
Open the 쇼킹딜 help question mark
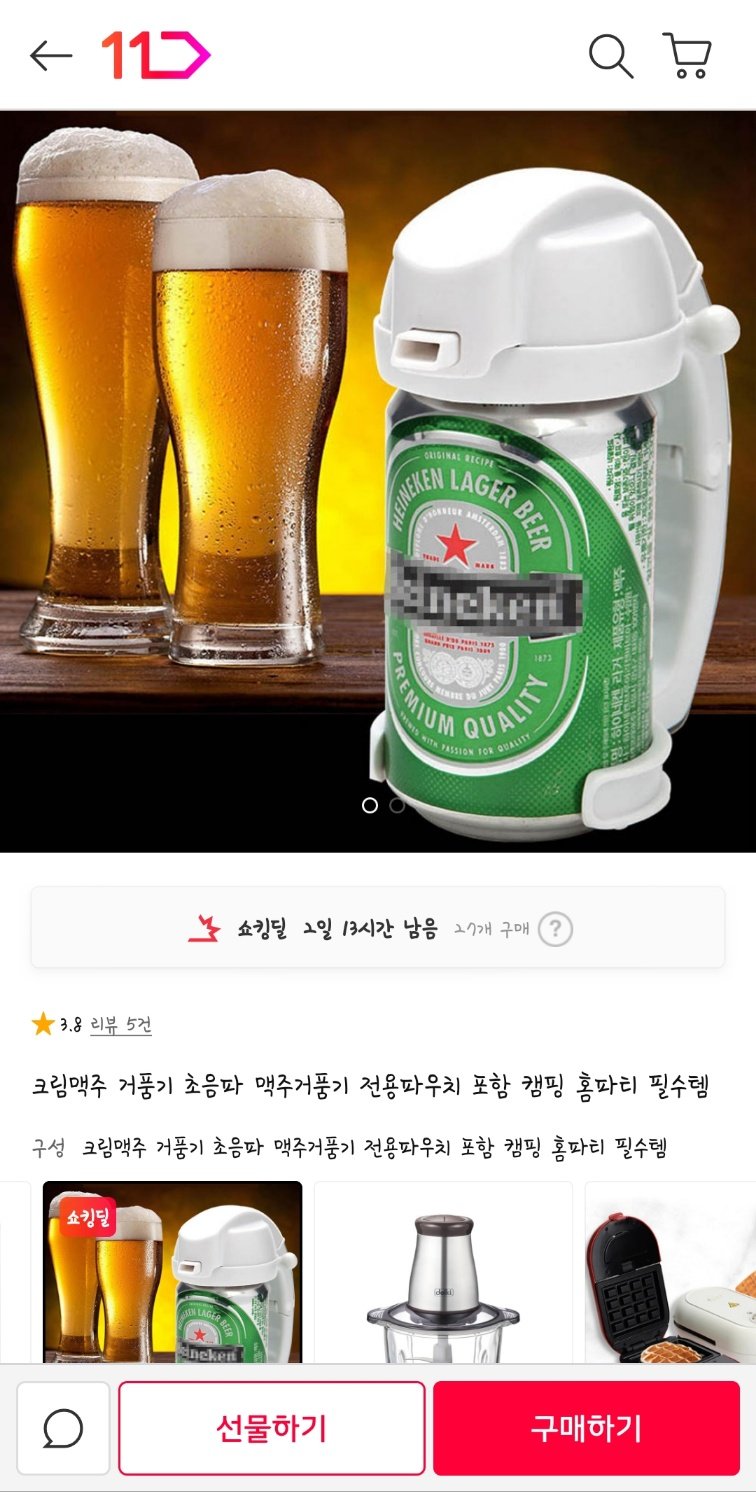tap(555, 930)
